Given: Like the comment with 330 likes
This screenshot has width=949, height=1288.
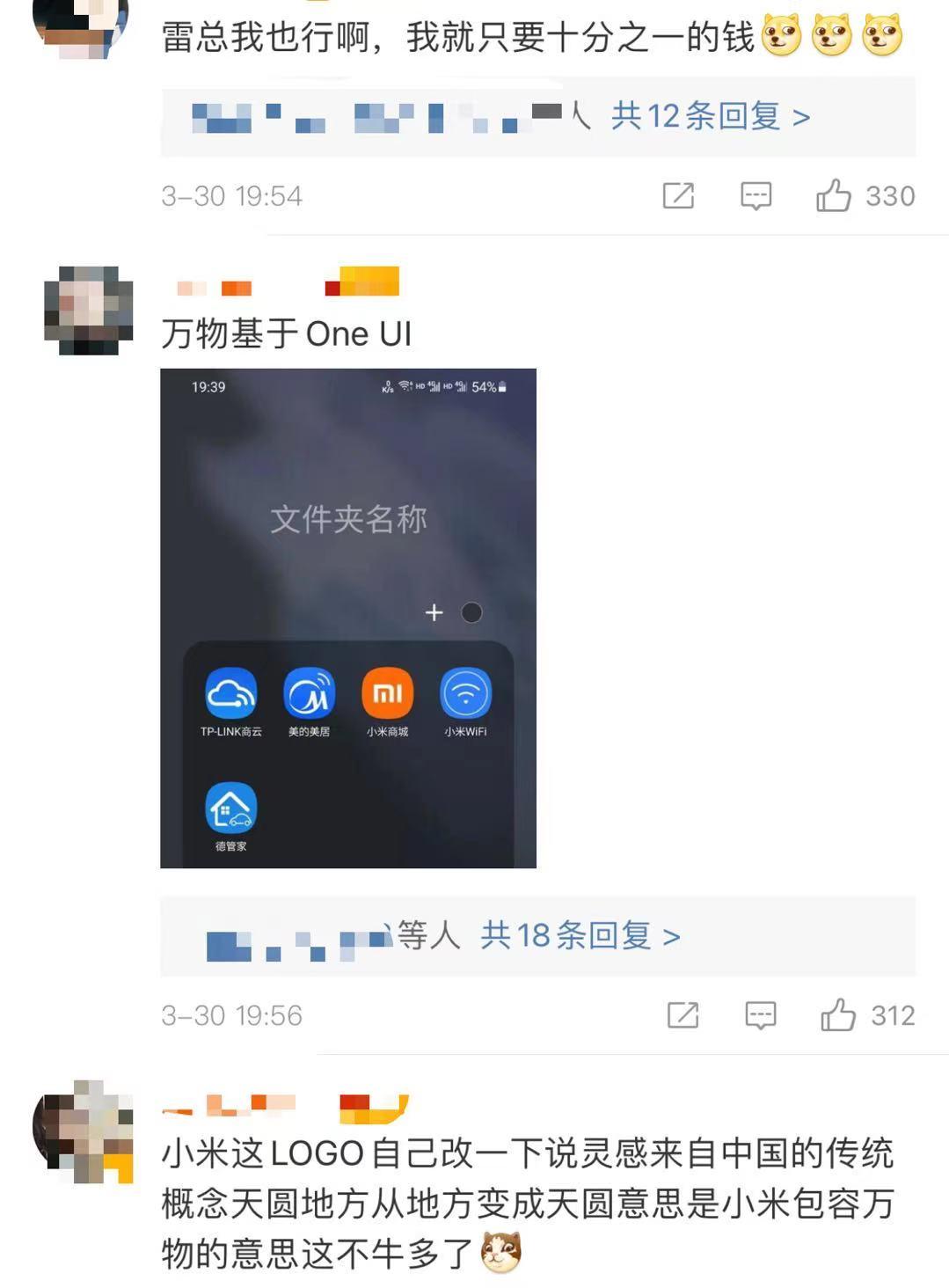Looking at the screenshot, I should click(x=834, y=195).
